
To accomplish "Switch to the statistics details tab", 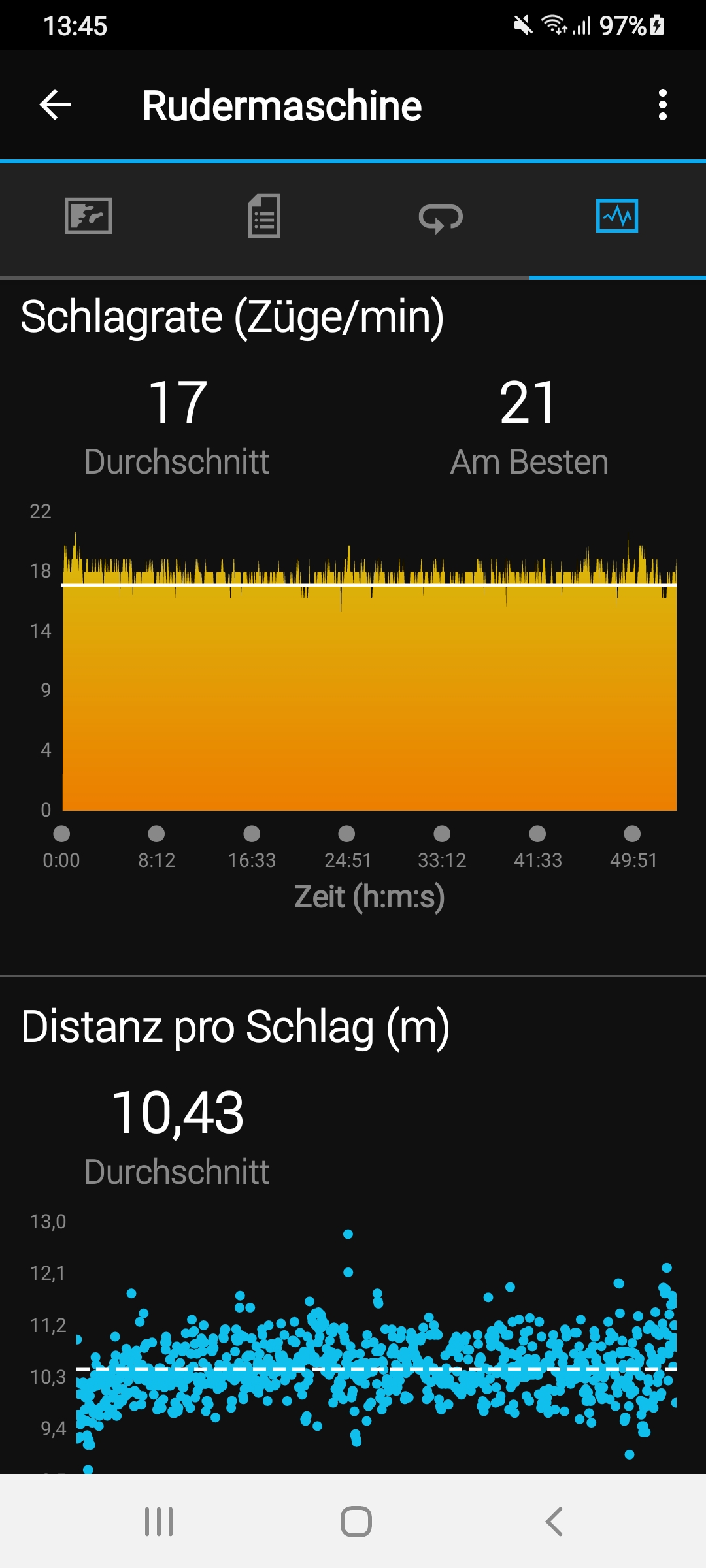I will (x=264, y=216).
